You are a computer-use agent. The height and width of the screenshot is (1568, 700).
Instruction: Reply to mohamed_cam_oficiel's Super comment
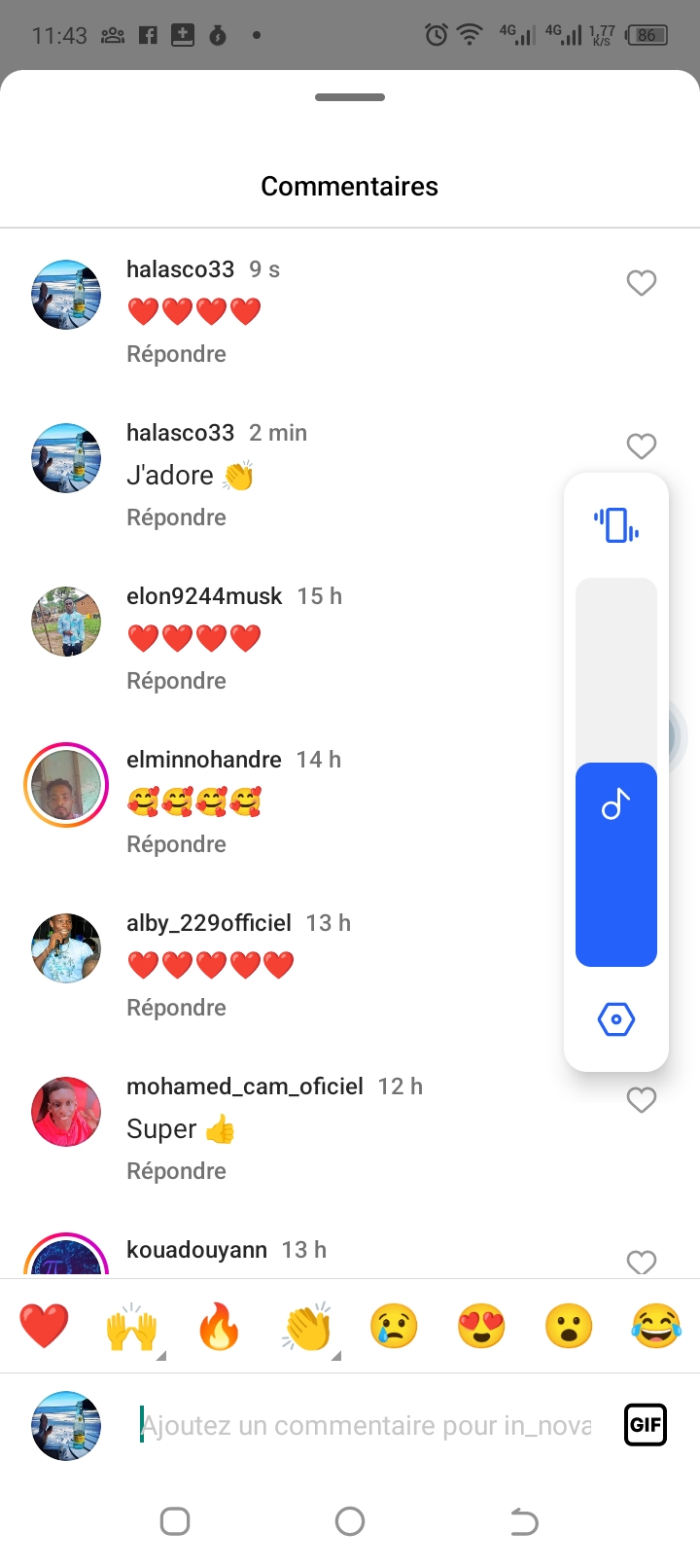[176, 1171]
